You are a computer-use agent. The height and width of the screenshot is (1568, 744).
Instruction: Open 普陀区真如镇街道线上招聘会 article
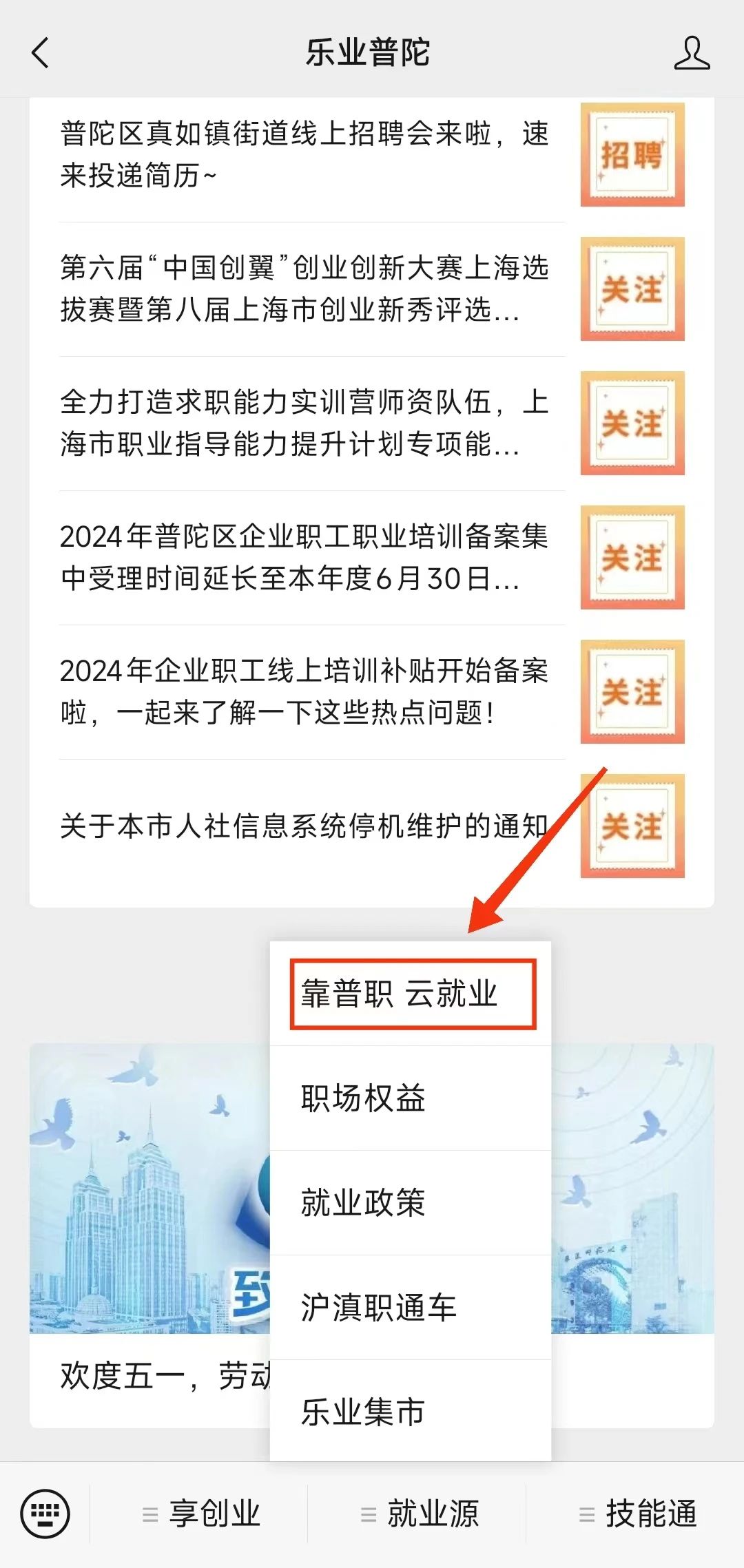coord(304,154)
